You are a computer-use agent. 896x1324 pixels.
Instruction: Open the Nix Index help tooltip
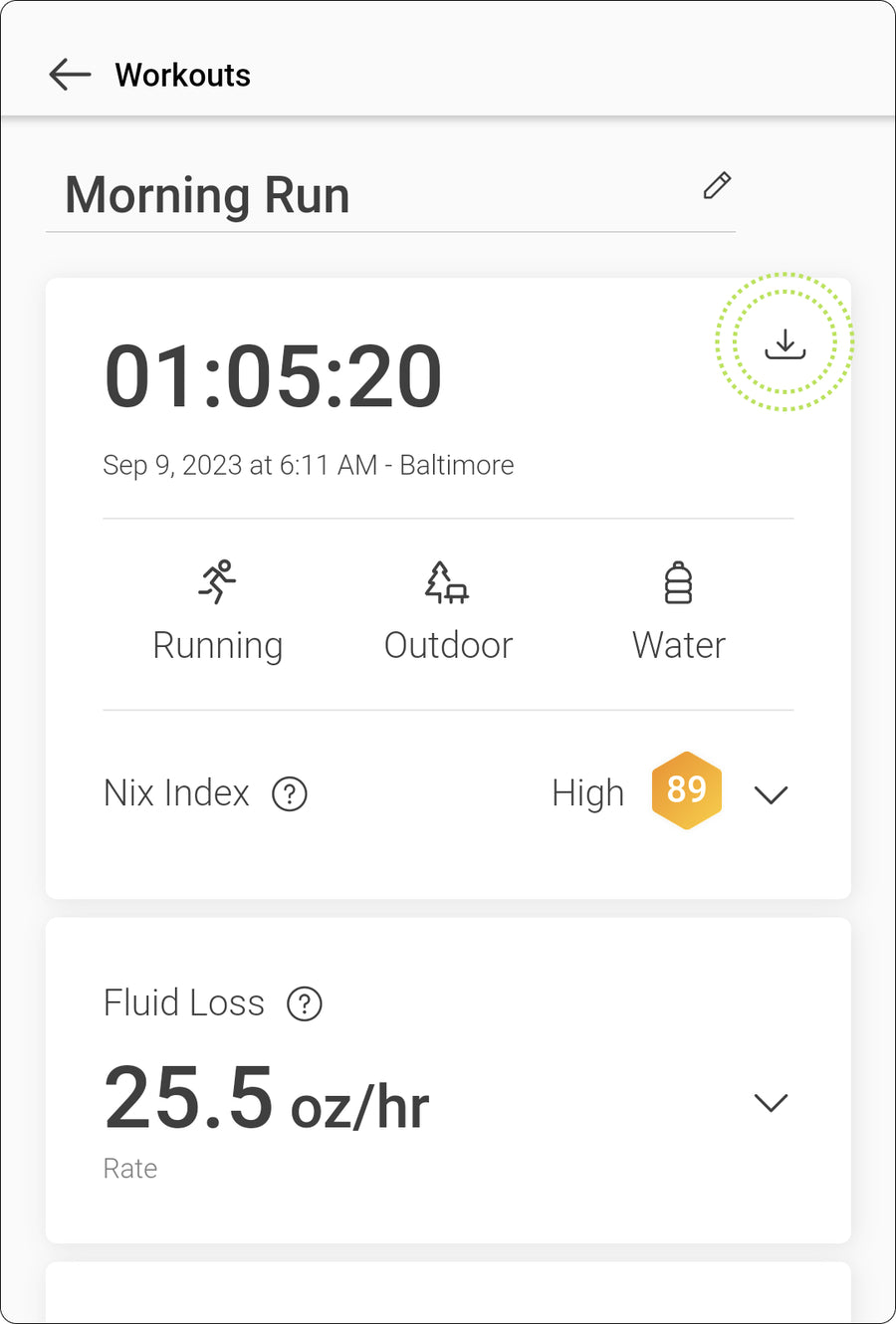click(x=289, y=793)
